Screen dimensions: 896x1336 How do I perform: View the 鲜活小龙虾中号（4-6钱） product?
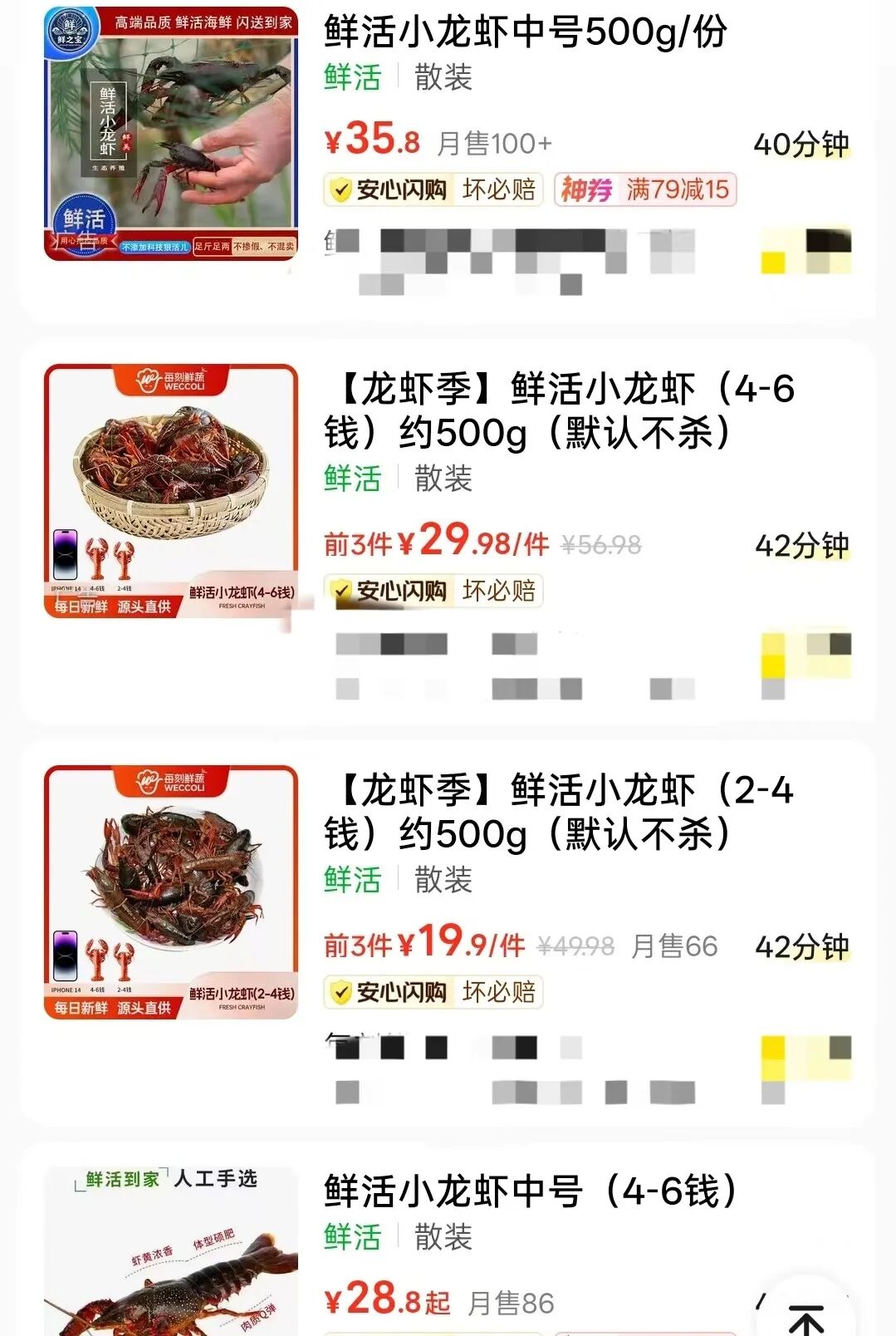530,1191
